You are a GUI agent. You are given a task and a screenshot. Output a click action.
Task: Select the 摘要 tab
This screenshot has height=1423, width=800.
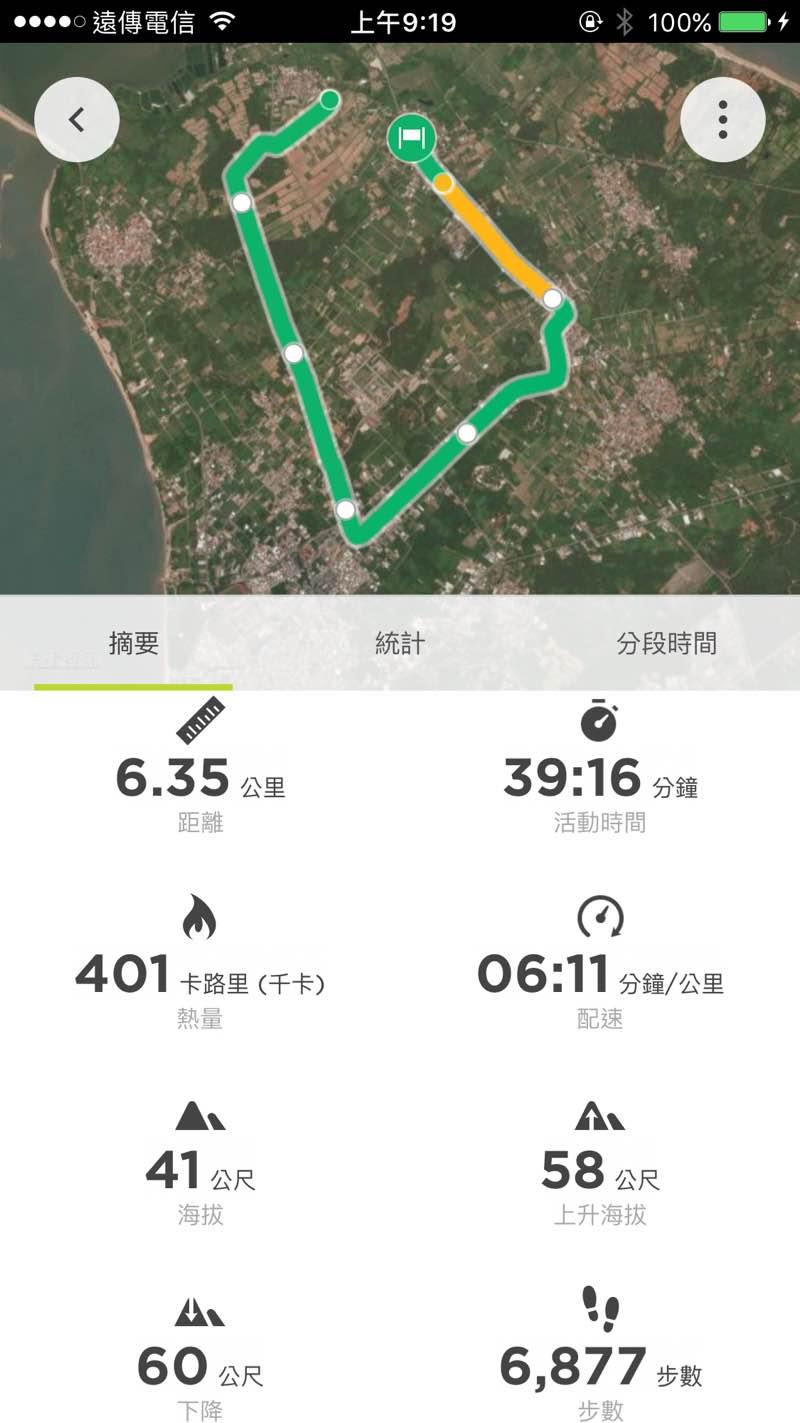(133, 644)
